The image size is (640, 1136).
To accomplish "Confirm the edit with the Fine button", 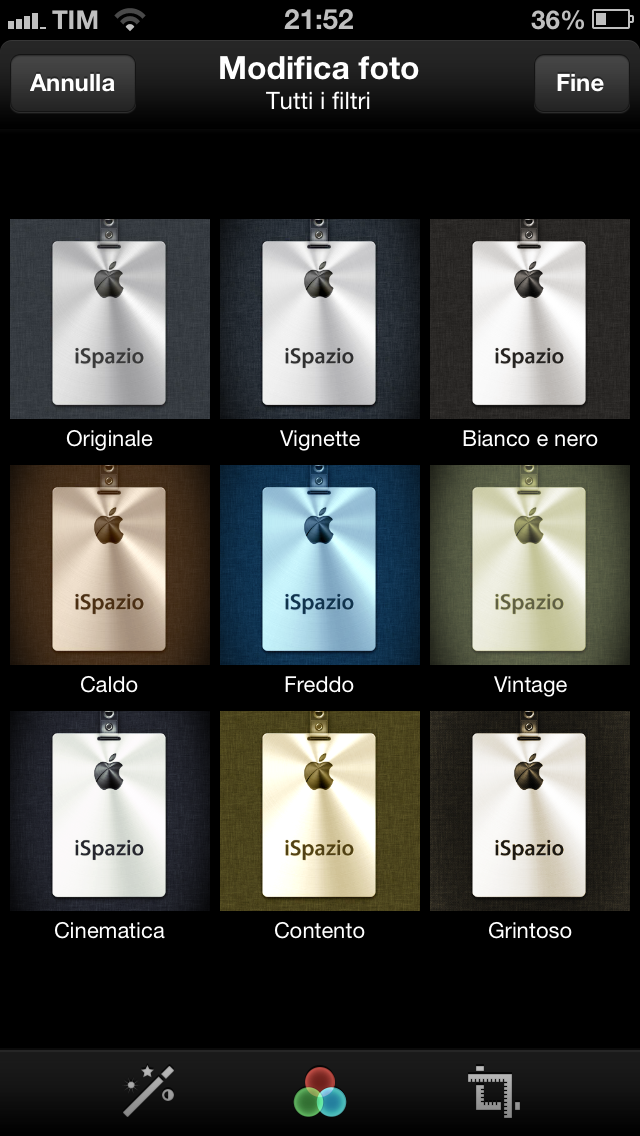I will (x=579, y=83).
